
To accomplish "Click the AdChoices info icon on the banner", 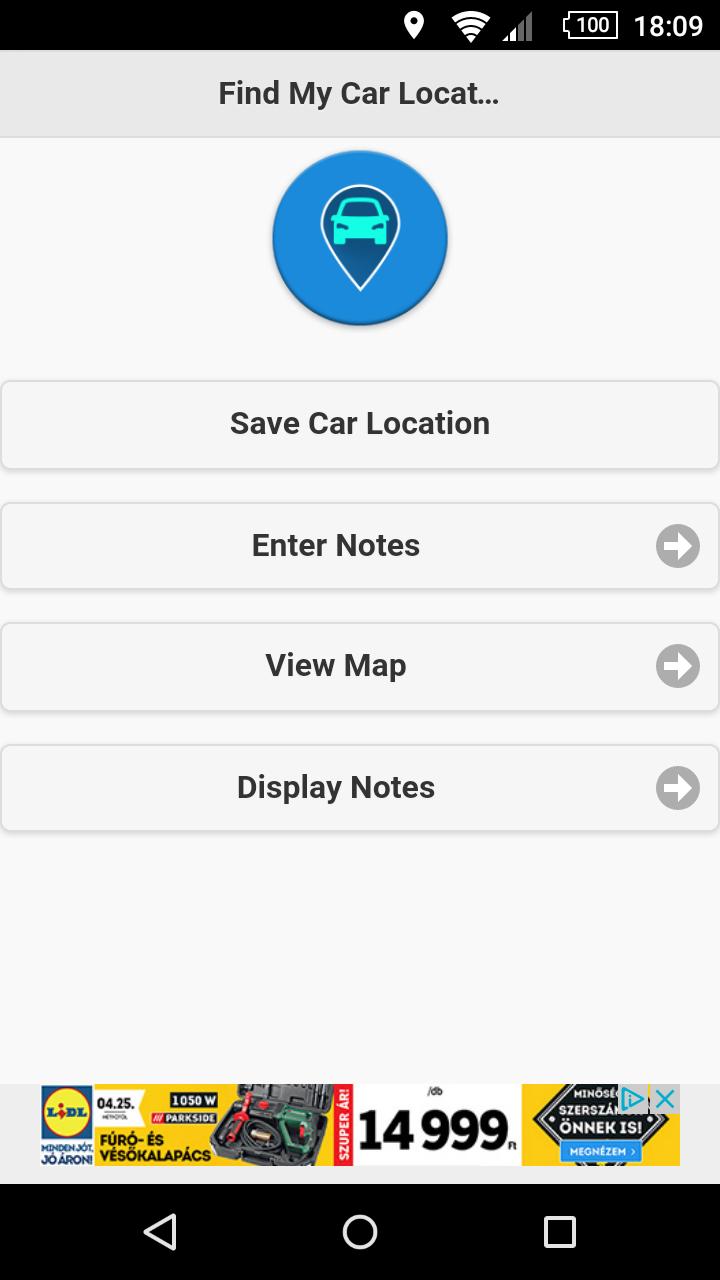I will click(632, 1099).
